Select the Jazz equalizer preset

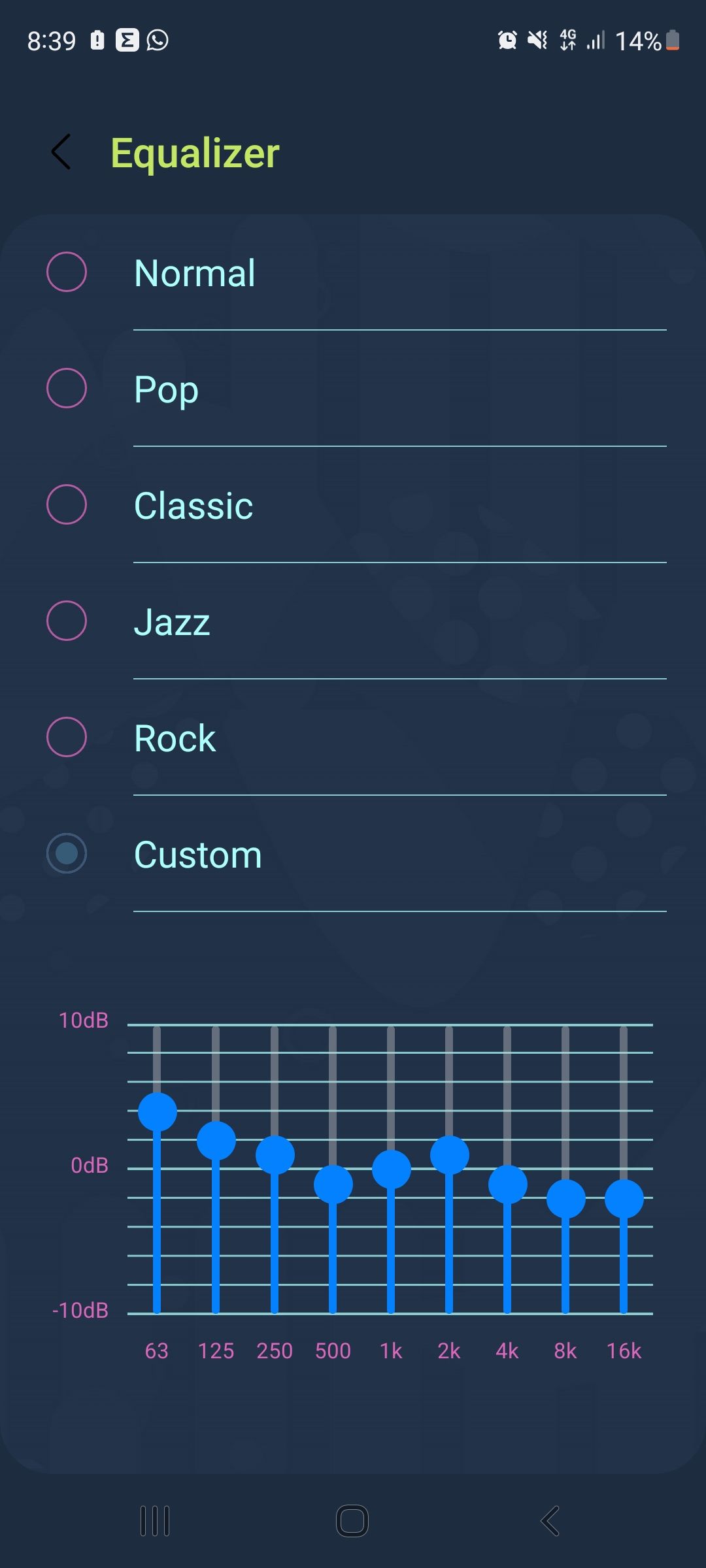click(67, 621)
